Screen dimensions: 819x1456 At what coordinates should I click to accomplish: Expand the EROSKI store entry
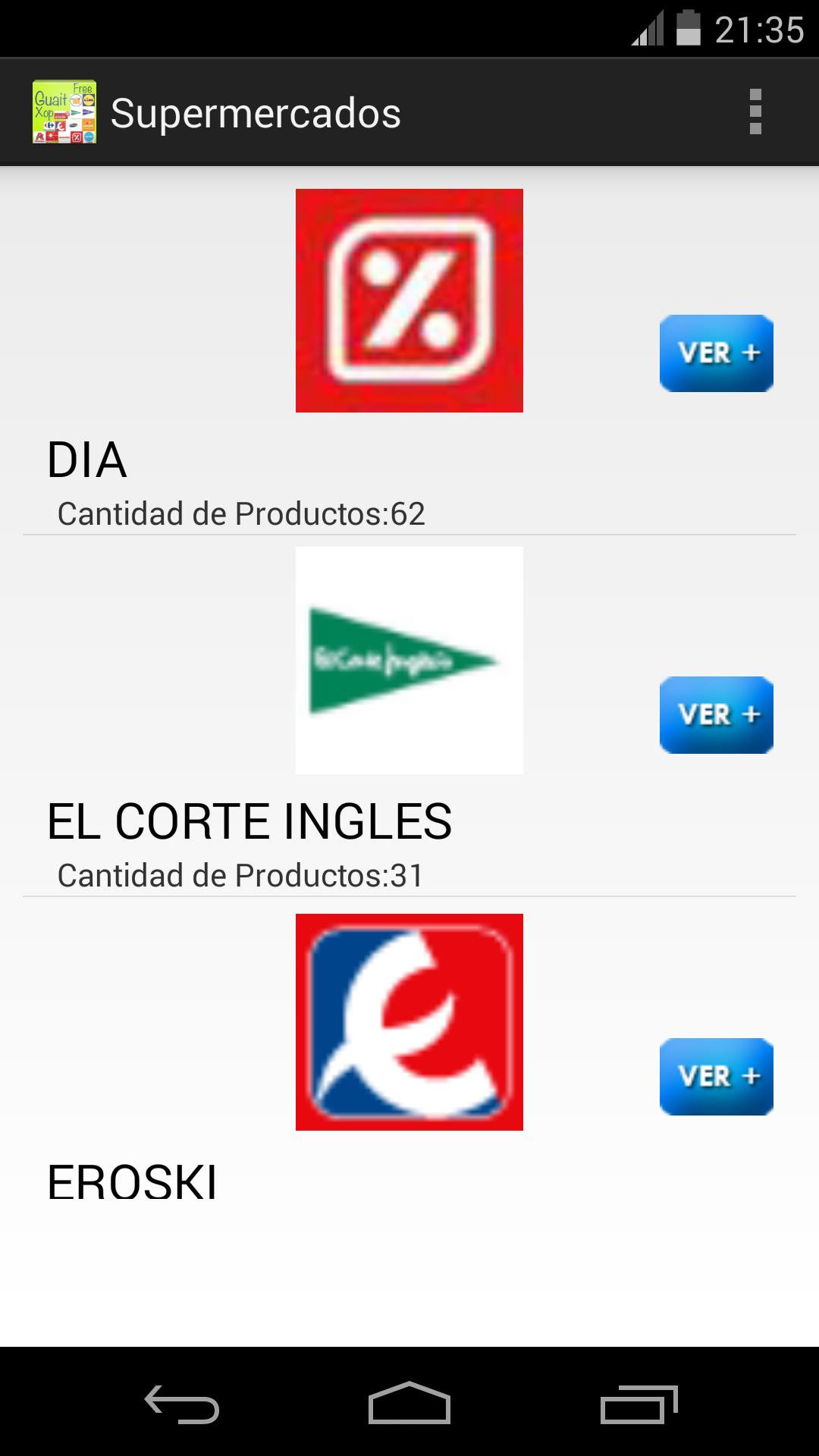coord(716,1076)
